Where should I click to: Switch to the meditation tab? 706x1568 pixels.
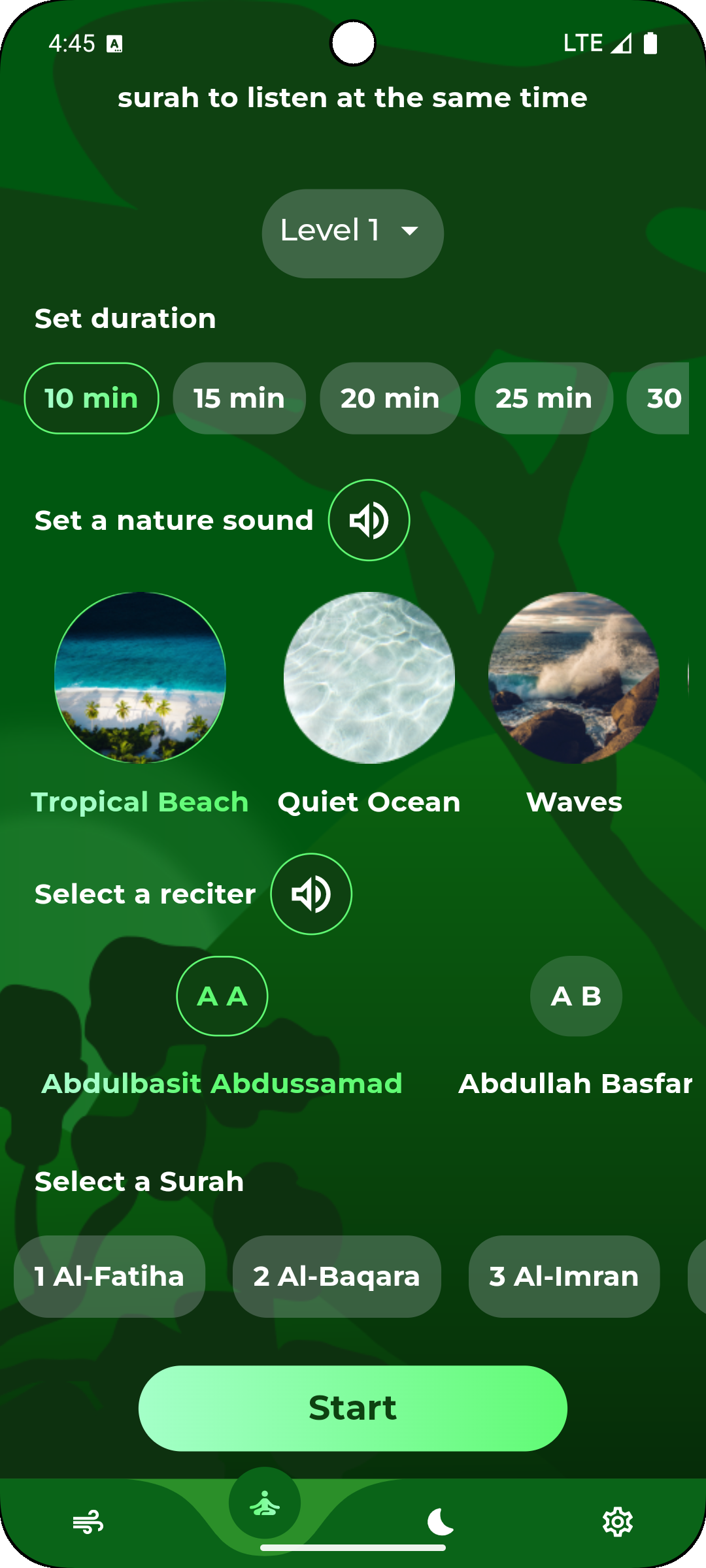coord(265,1503)
